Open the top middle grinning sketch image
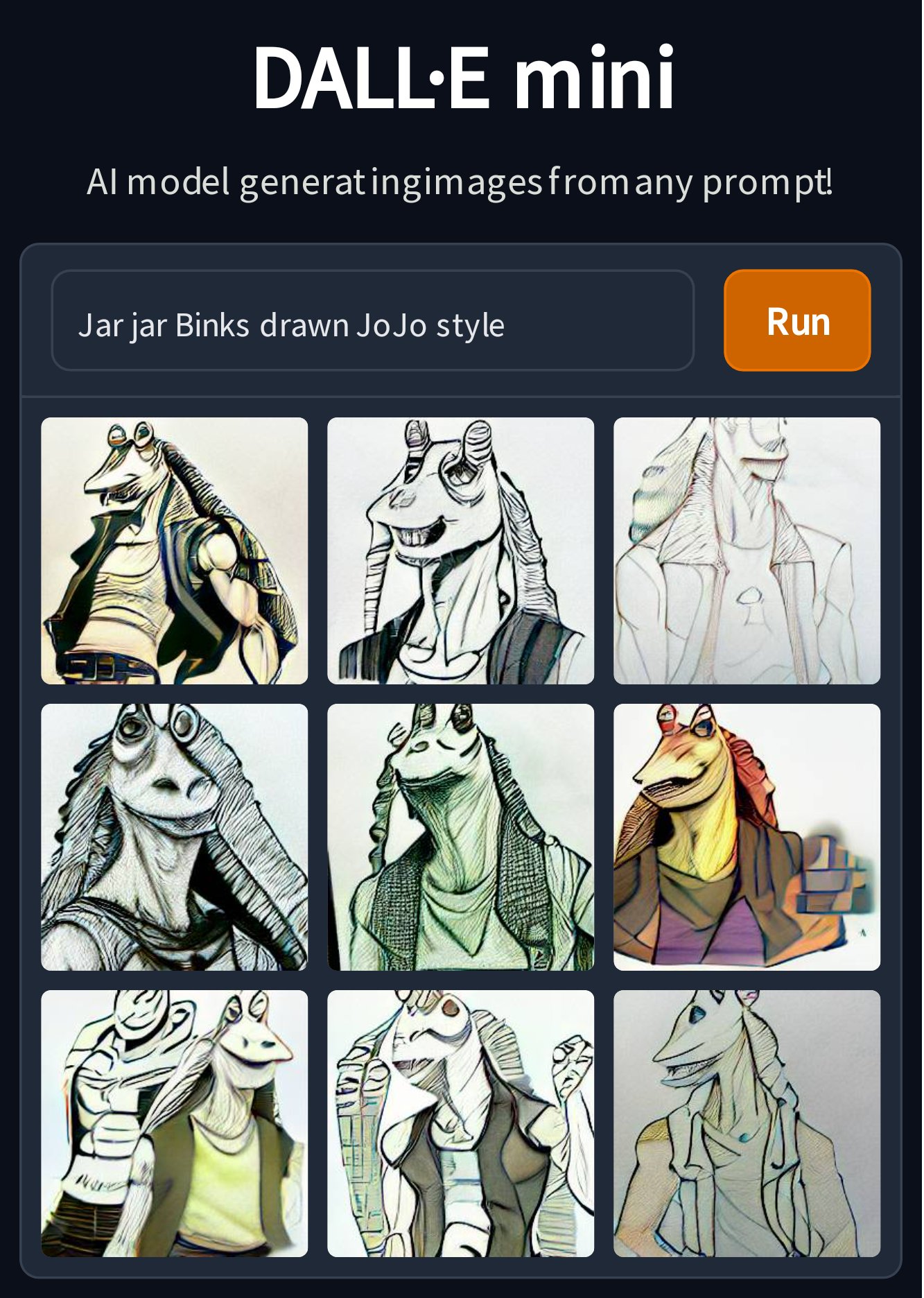This screenshot has height=1298, width=924. tap(461, 551)
